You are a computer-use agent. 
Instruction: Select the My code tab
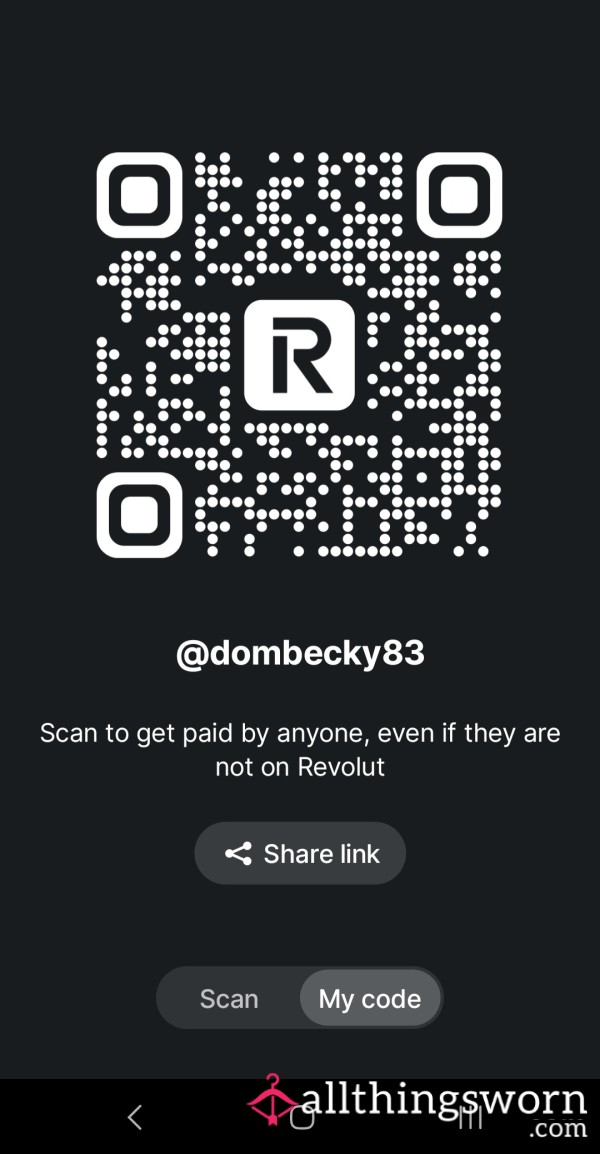(370, 998)
